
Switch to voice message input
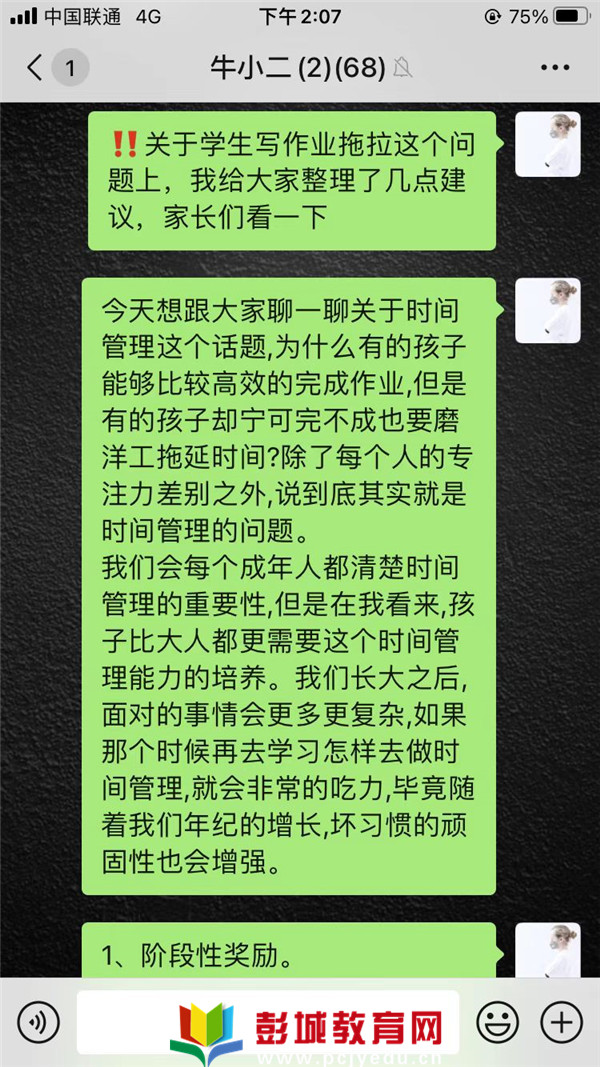point(39,1022)
